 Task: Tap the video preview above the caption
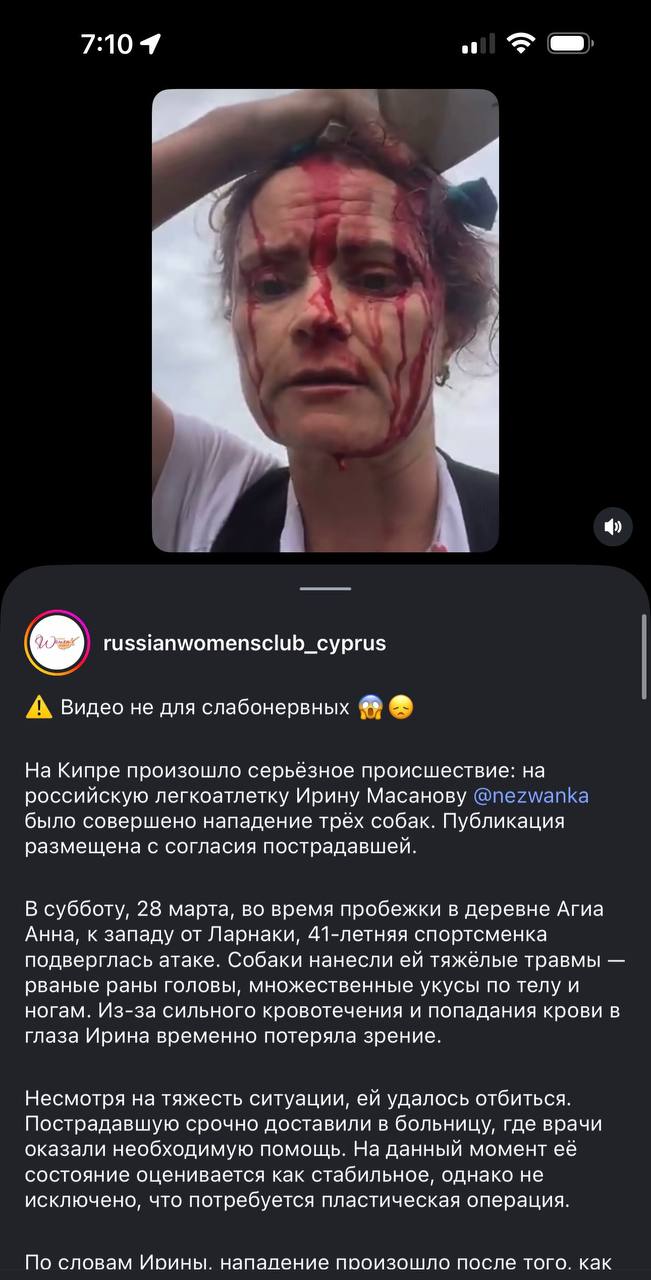tap(325, 320)
